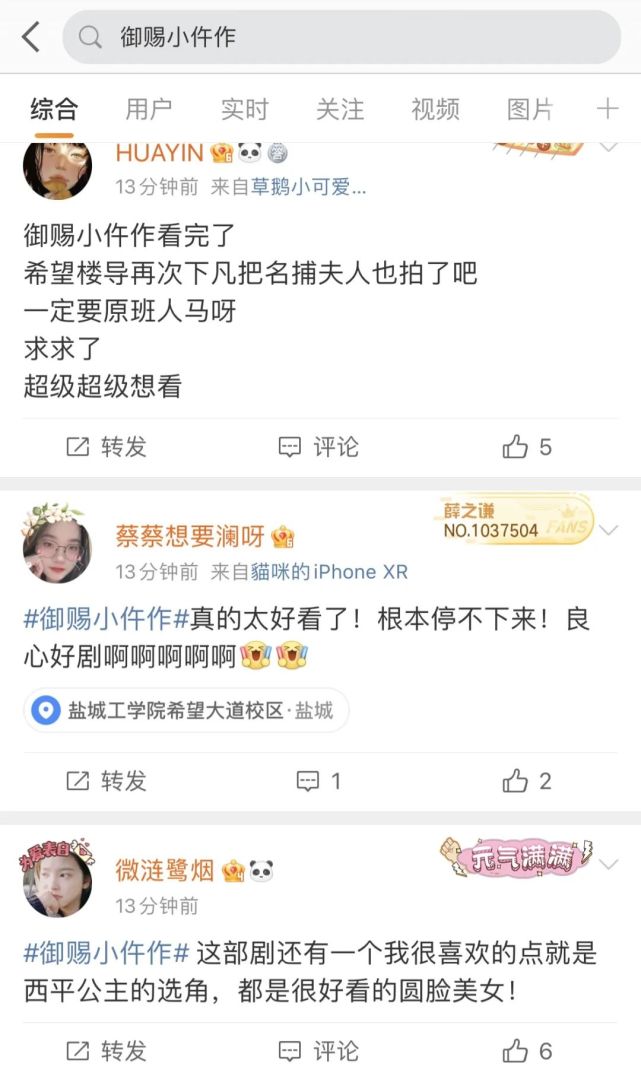
Task: View comments on 蔡蔡想要澜呀's post
Action: 318,781
